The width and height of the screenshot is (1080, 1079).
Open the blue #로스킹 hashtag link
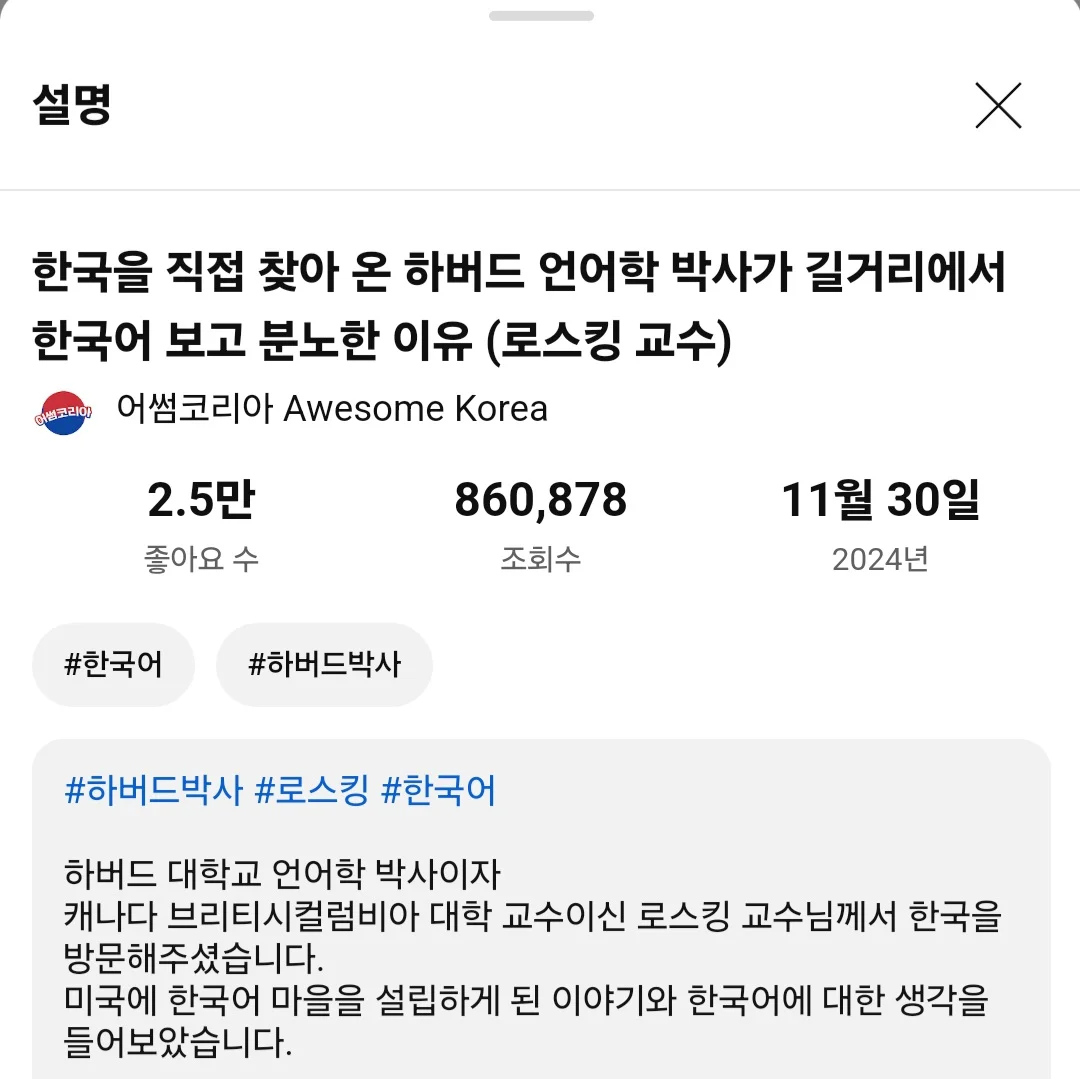(312, 791)
